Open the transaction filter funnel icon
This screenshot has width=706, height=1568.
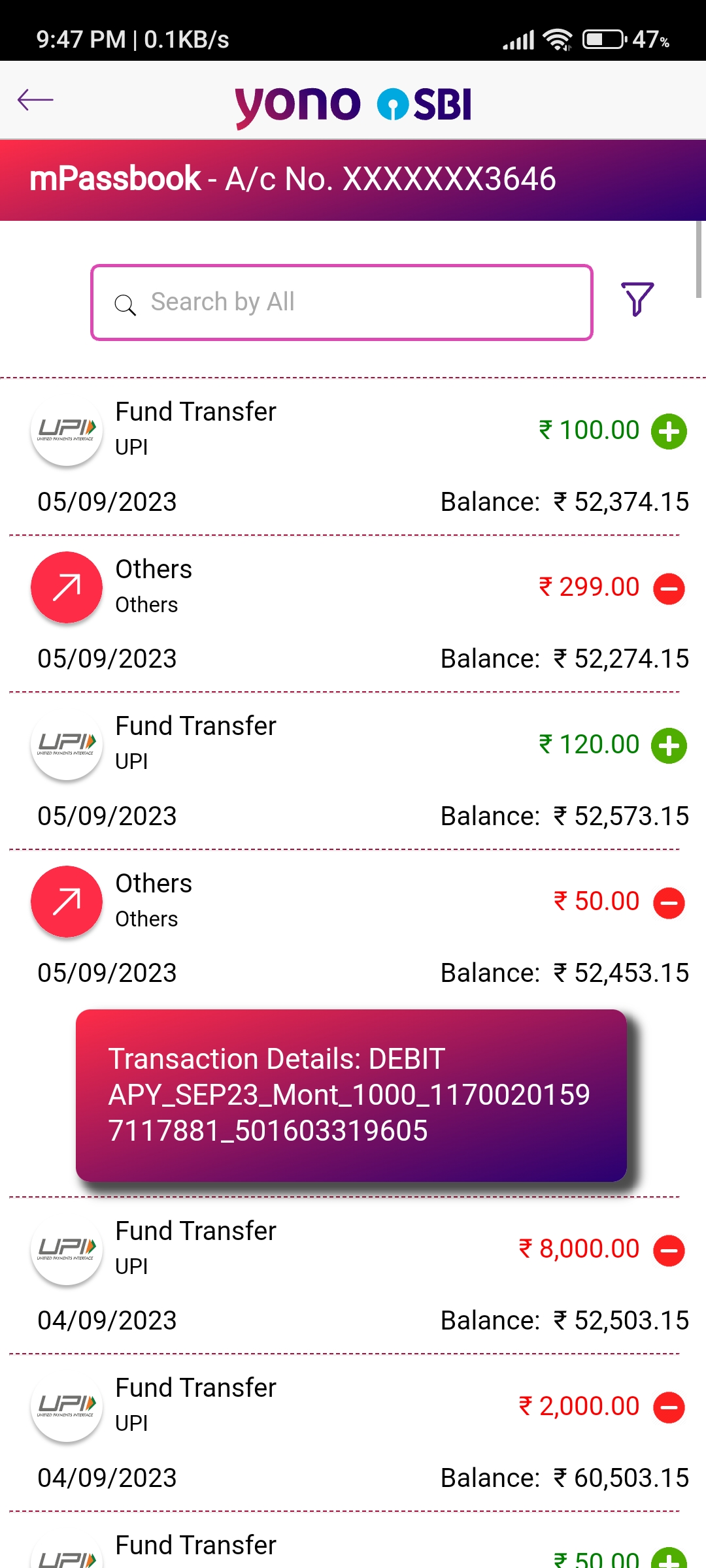click(x=637, y=300)
